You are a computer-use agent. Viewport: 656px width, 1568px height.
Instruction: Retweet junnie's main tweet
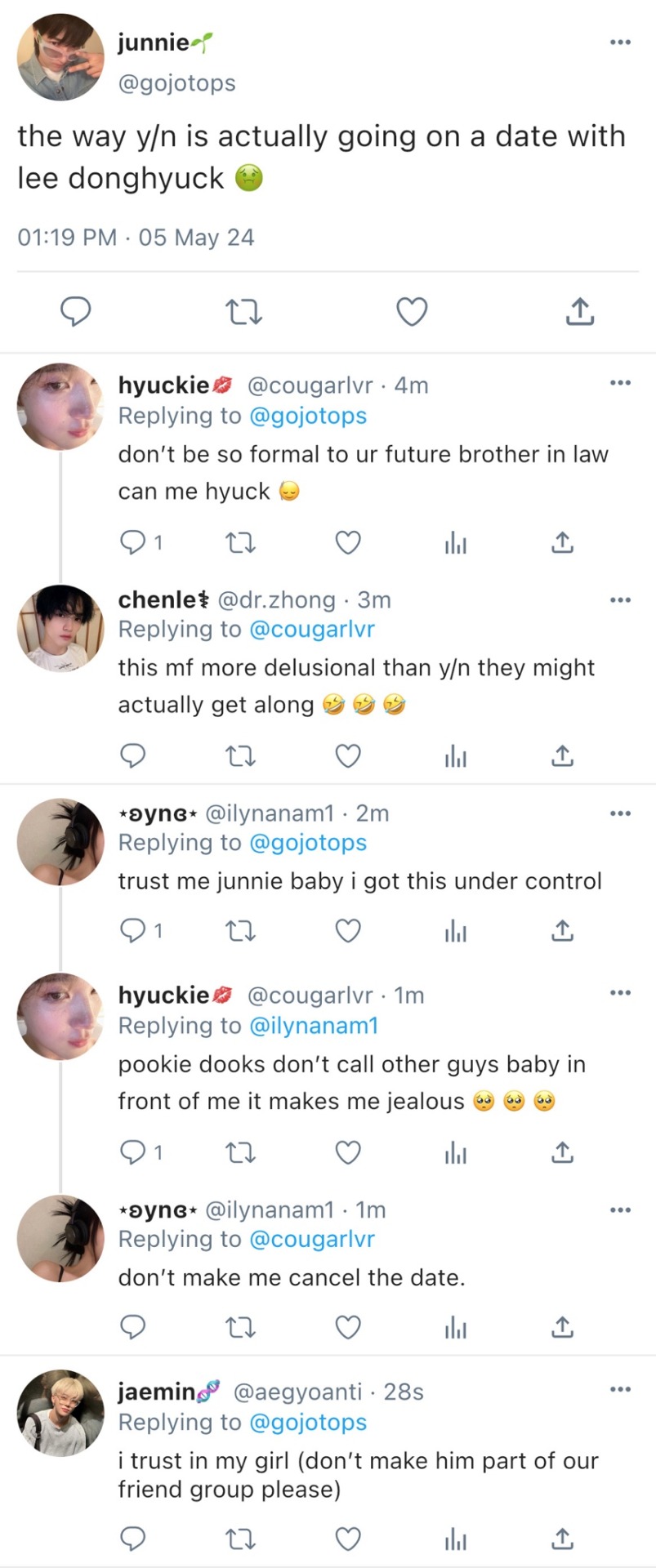click(x=243, y=312)
